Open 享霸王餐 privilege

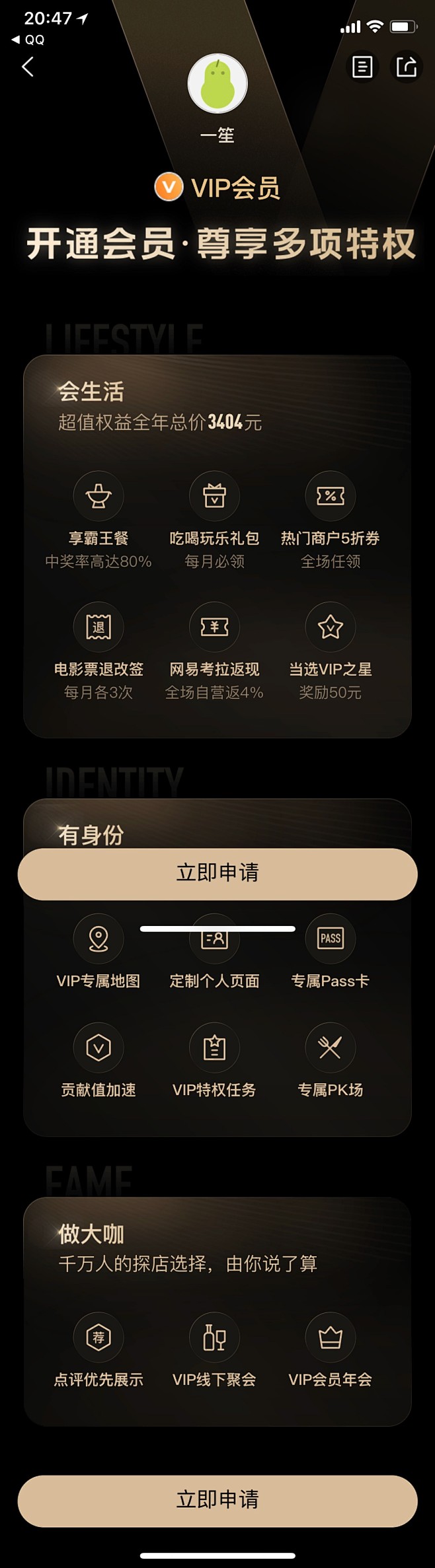99,497
